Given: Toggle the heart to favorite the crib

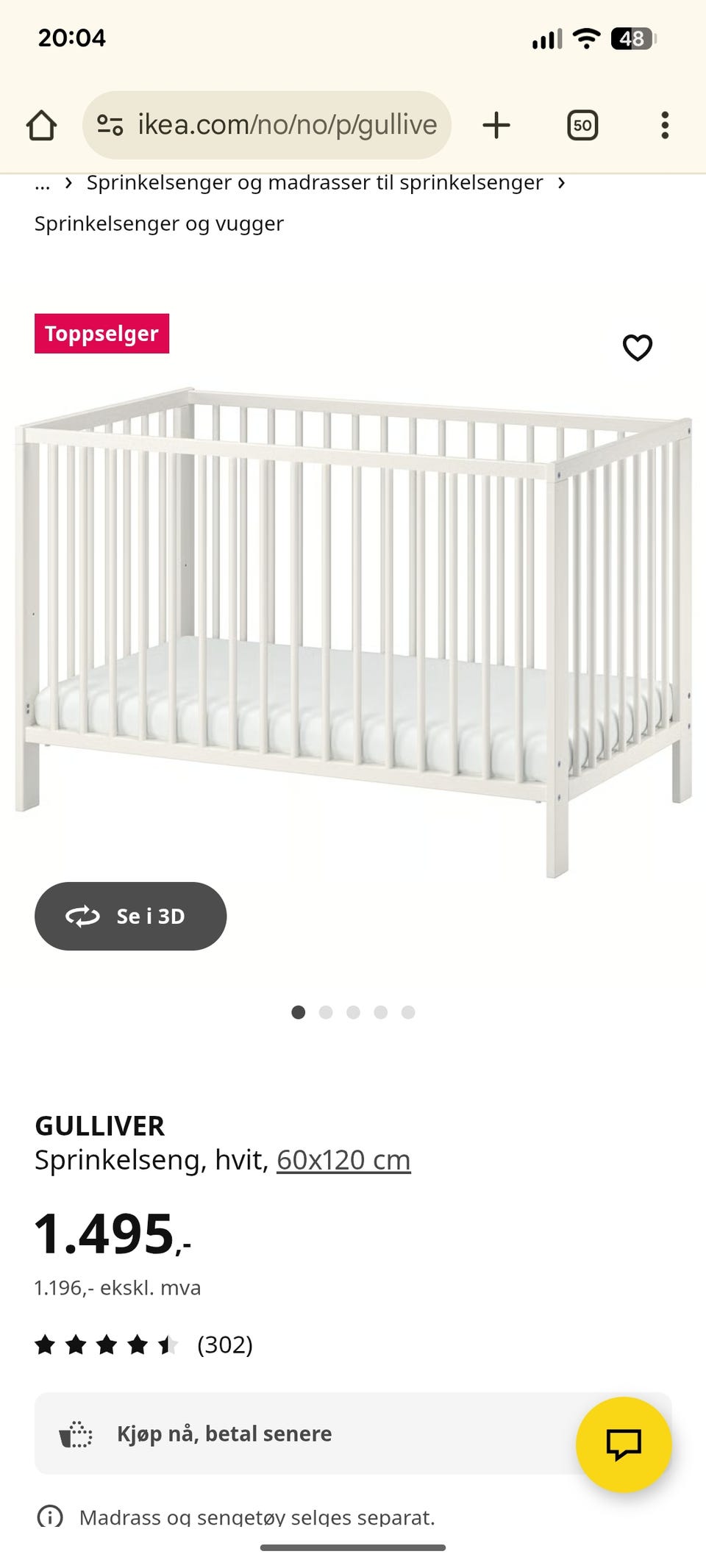Looking at the screenshot, I should coord(637,348).
